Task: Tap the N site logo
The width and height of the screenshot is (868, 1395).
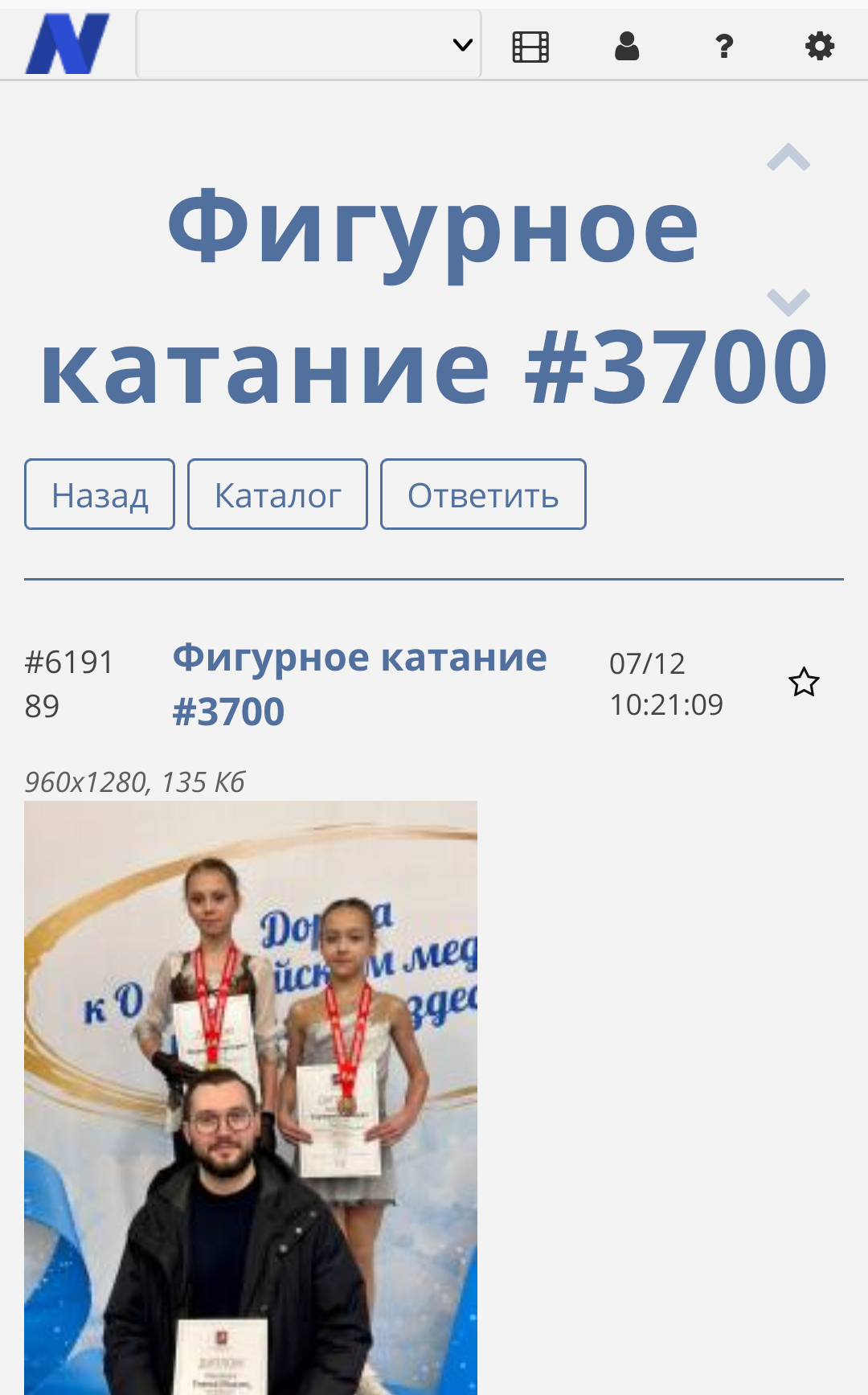Action: [68, 44]
